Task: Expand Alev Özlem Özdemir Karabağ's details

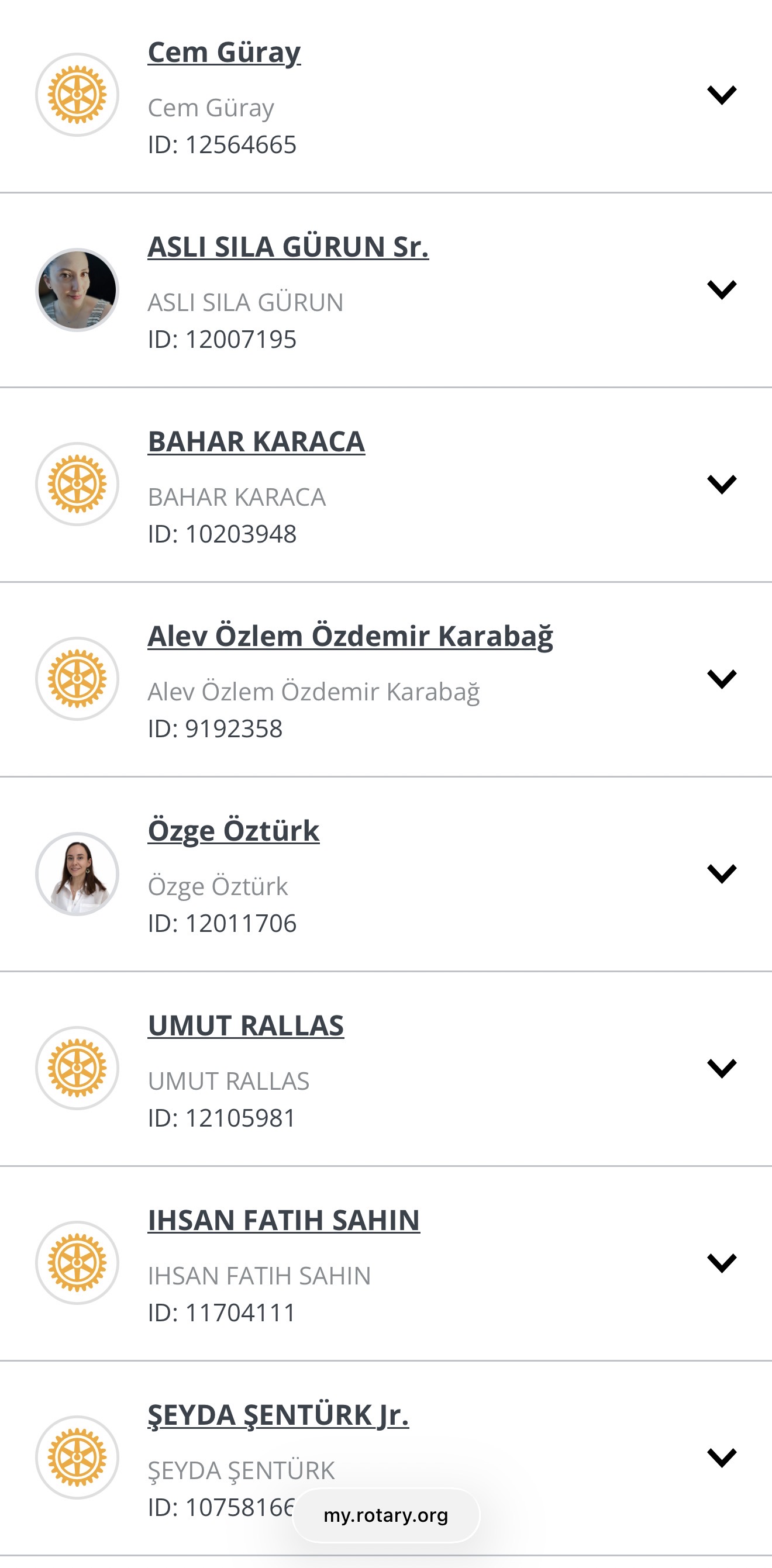Action: point(722,679)
